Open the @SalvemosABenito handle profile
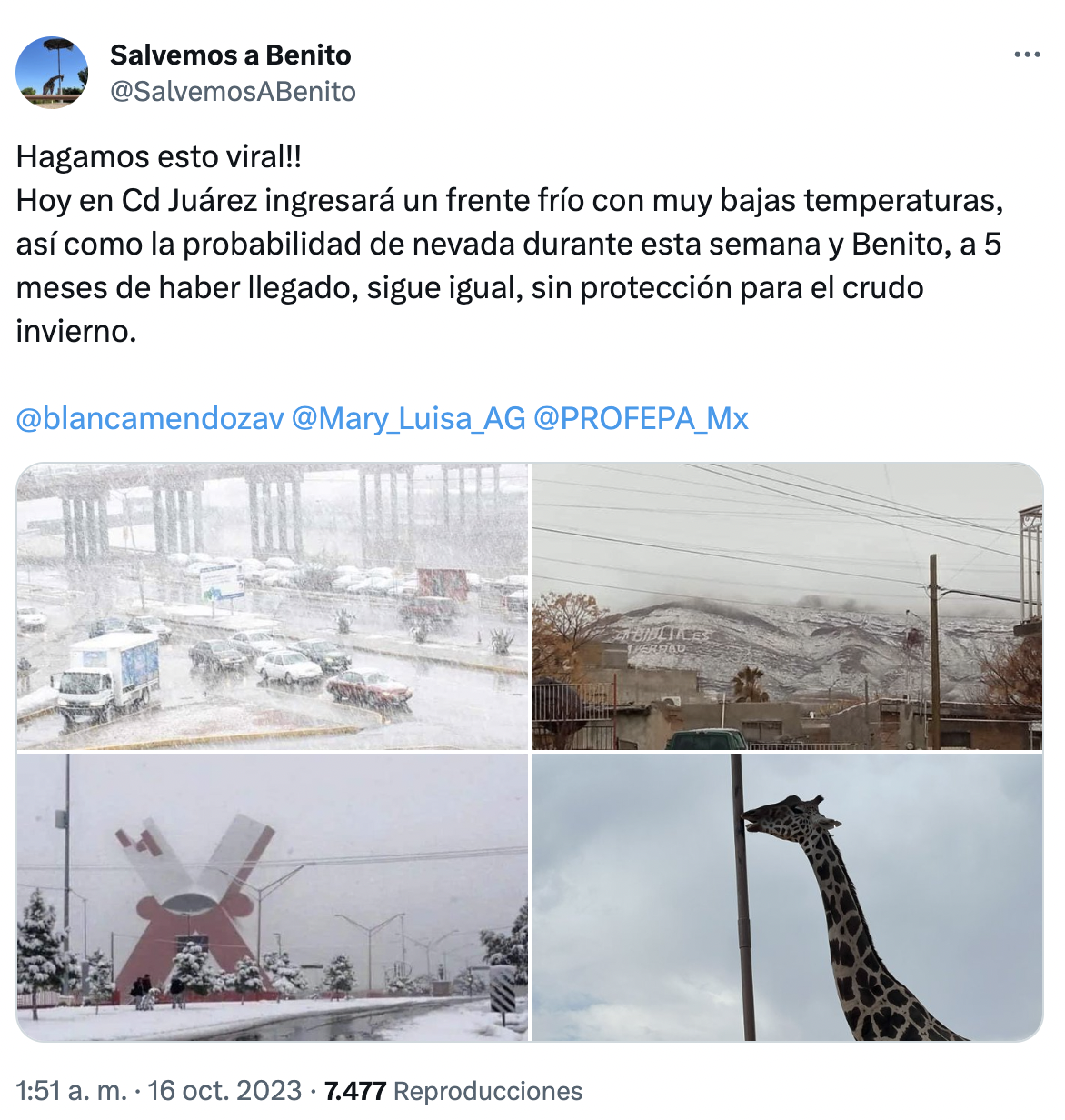Viewport: 1065px width, 1120px height. coord(233,92)
